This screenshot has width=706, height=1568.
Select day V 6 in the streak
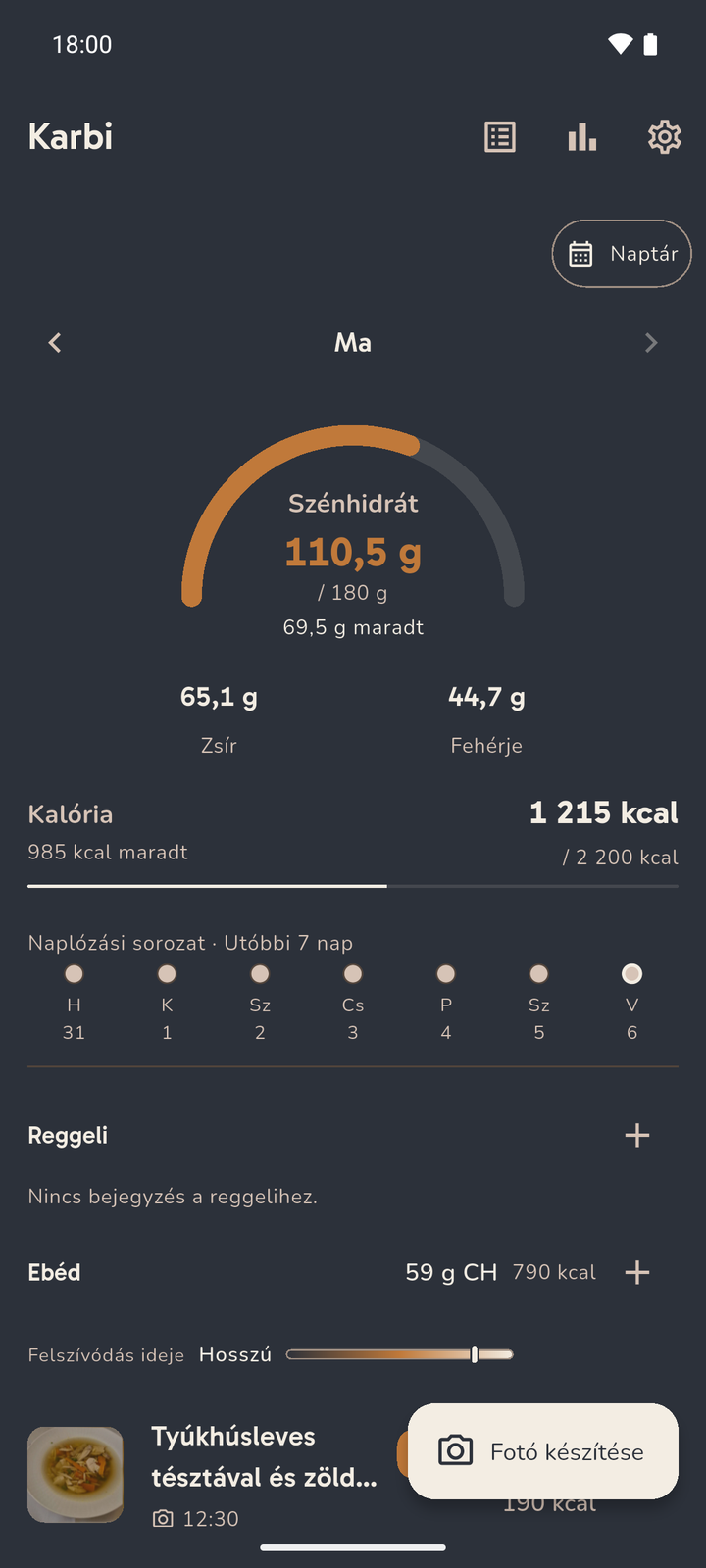click(631, 1002)
